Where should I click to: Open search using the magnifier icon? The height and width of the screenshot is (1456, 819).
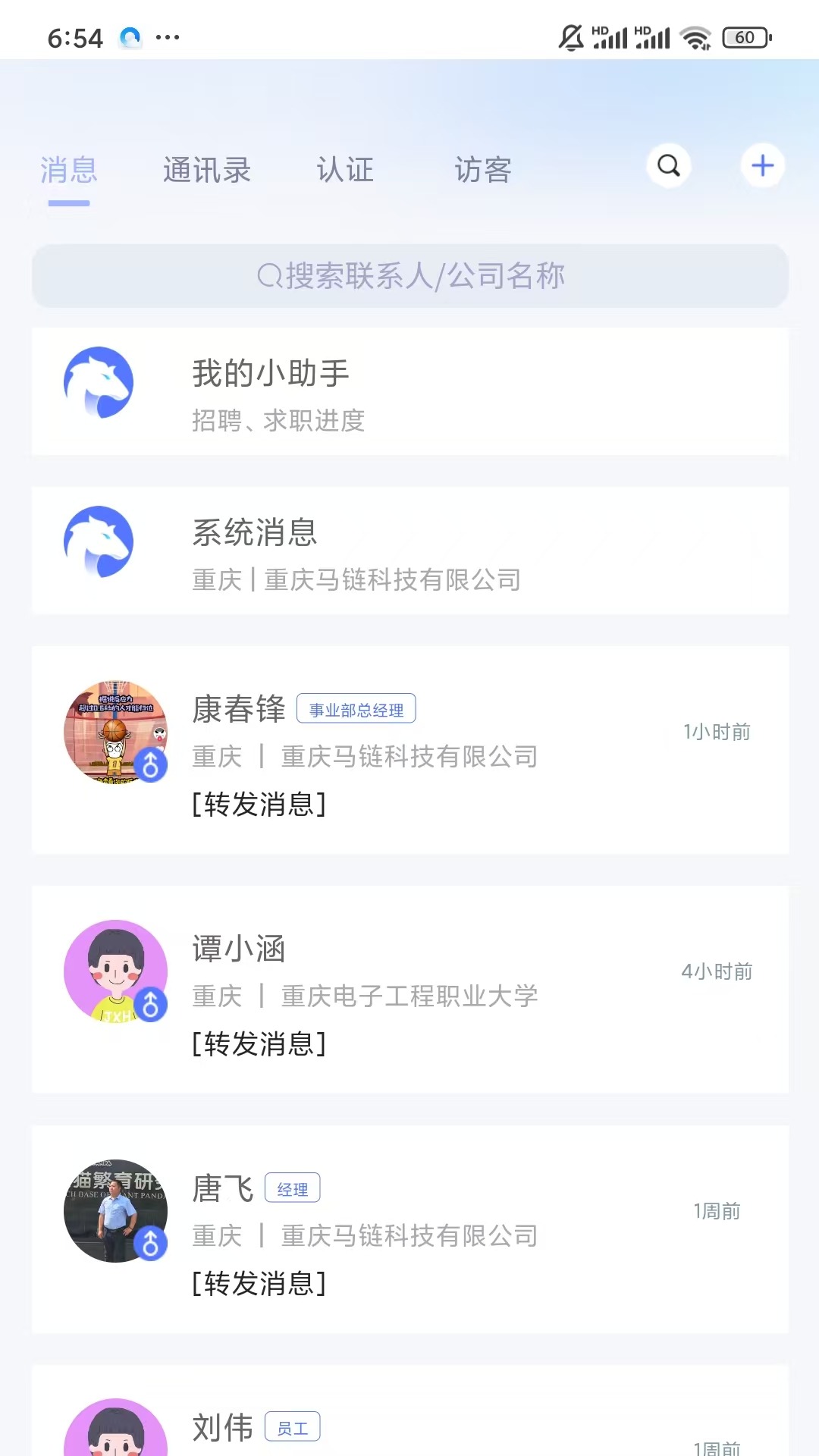coord(668,165)
